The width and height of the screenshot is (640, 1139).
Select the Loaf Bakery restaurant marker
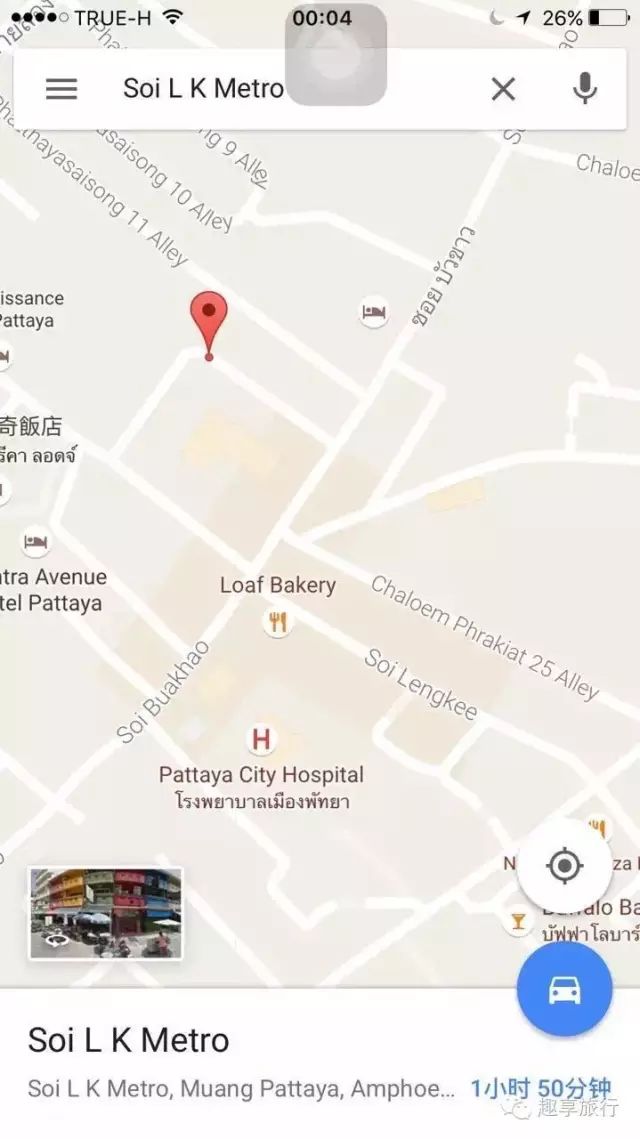point(278,623)
